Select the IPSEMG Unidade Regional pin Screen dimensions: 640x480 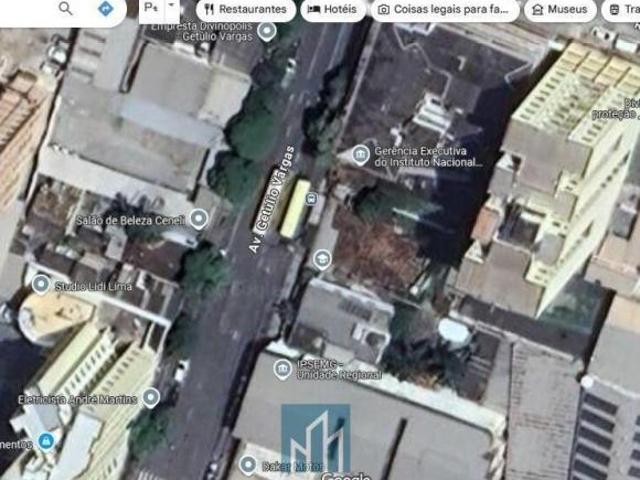pyautogui.click(x=283, y=369)
